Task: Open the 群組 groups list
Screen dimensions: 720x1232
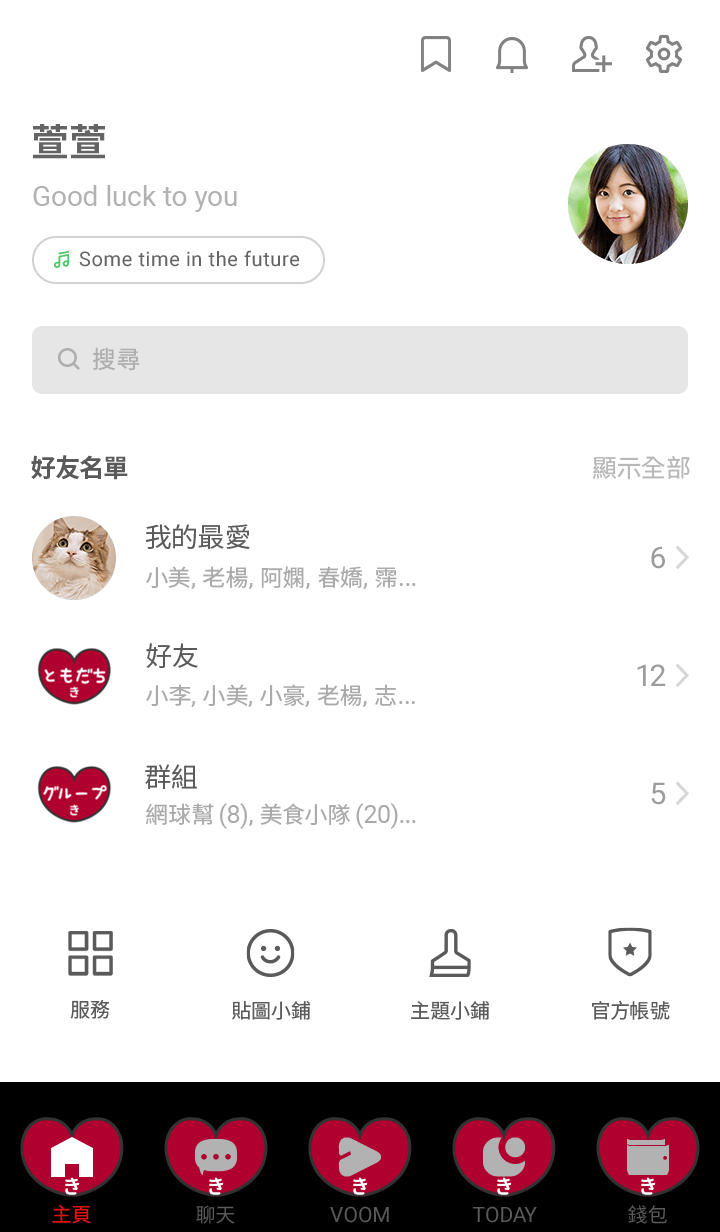Action: coord(360,795)
